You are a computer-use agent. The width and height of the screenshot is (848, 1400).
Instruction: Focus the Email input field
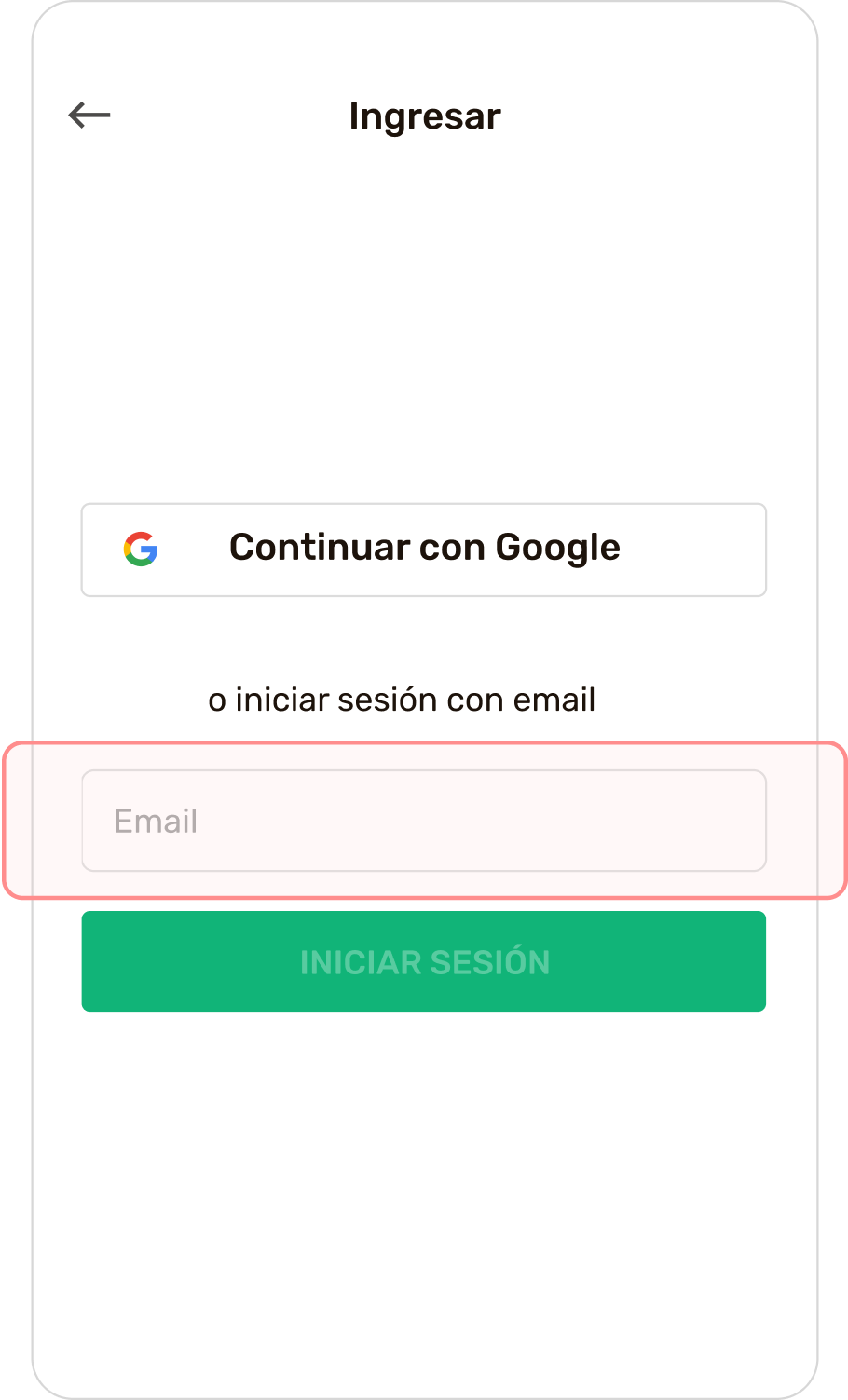[424, 821]
